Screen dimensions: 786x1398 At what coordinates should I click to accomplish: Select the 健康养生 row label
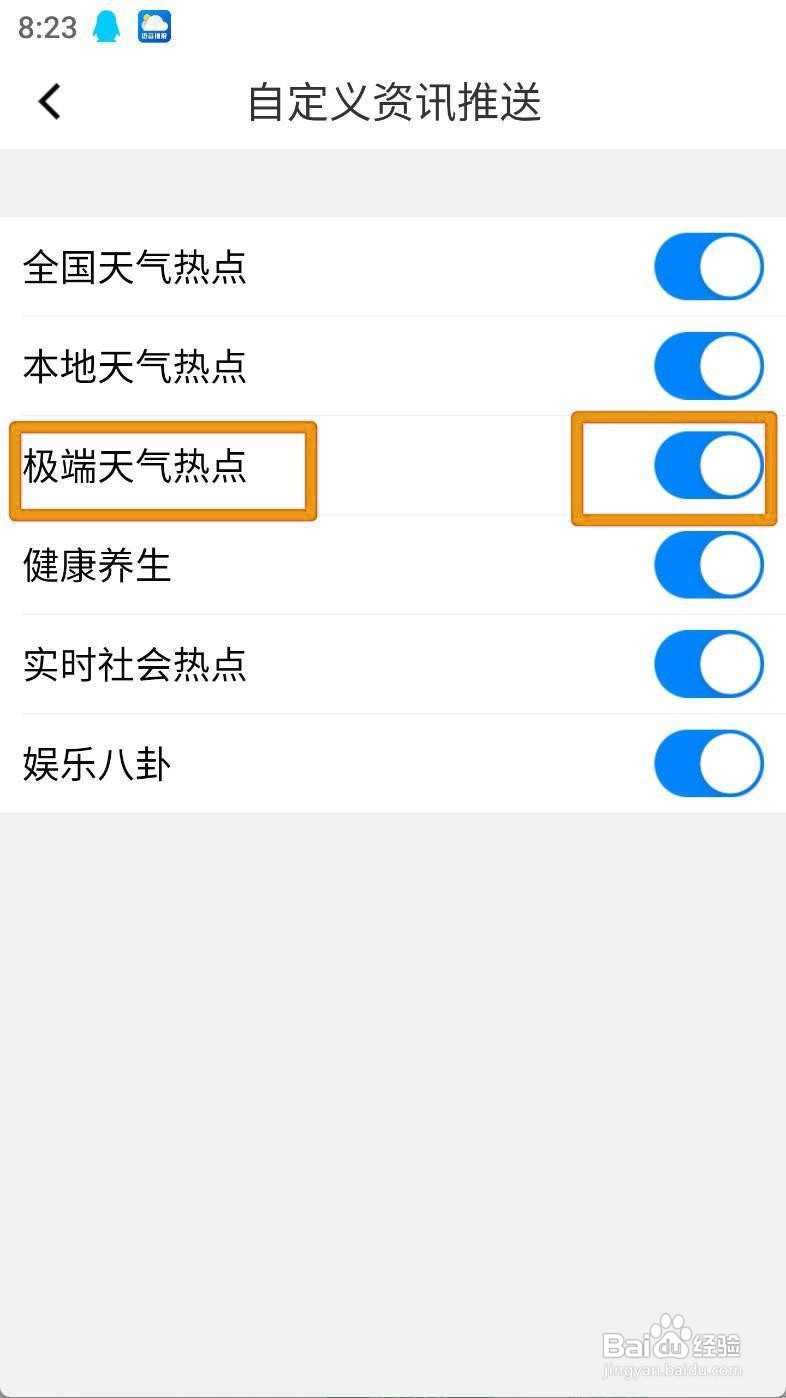point(97,564)
